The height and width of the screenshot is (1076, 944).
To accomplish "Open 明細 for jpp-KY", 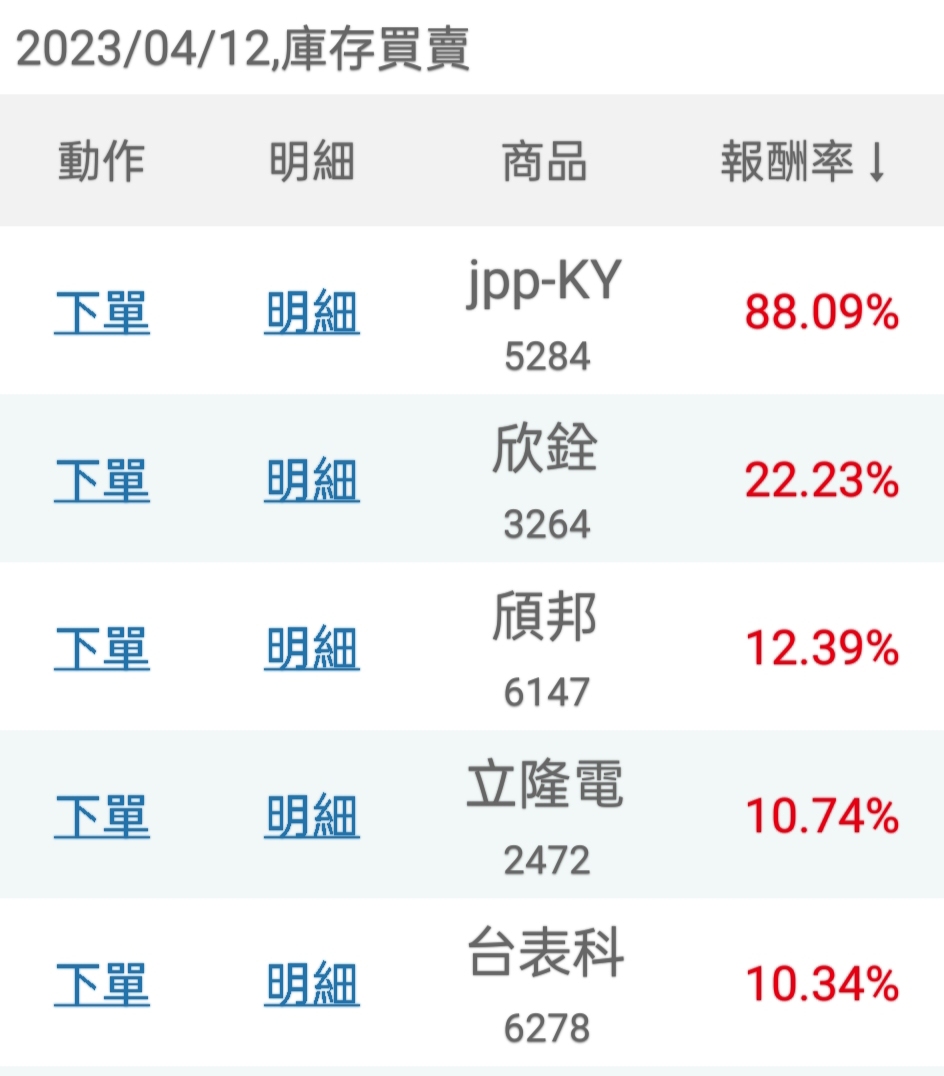I will coord(311,314).
